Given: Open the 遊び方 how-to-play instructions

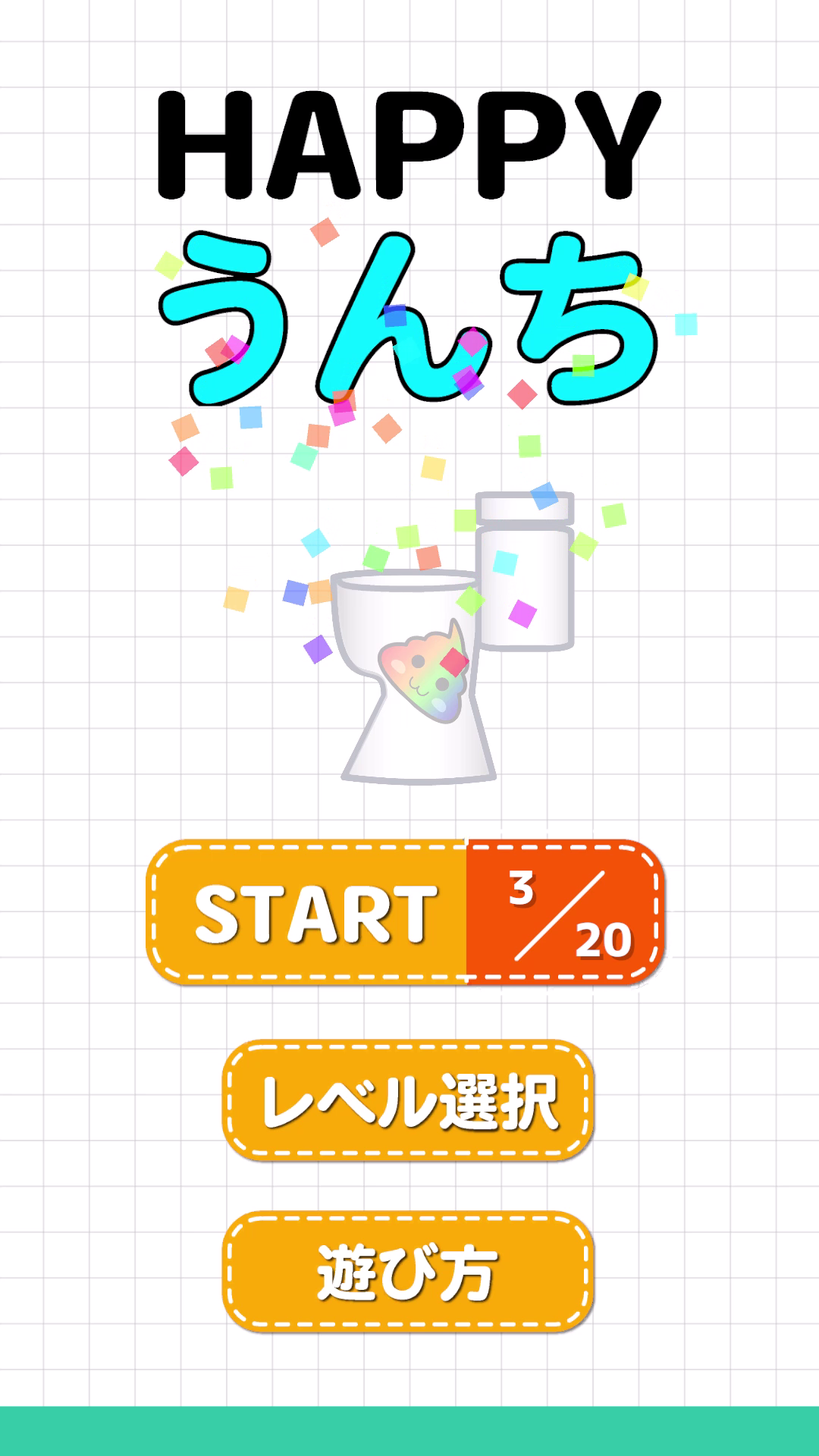Looking at the screenshot, I should 408,1272.
